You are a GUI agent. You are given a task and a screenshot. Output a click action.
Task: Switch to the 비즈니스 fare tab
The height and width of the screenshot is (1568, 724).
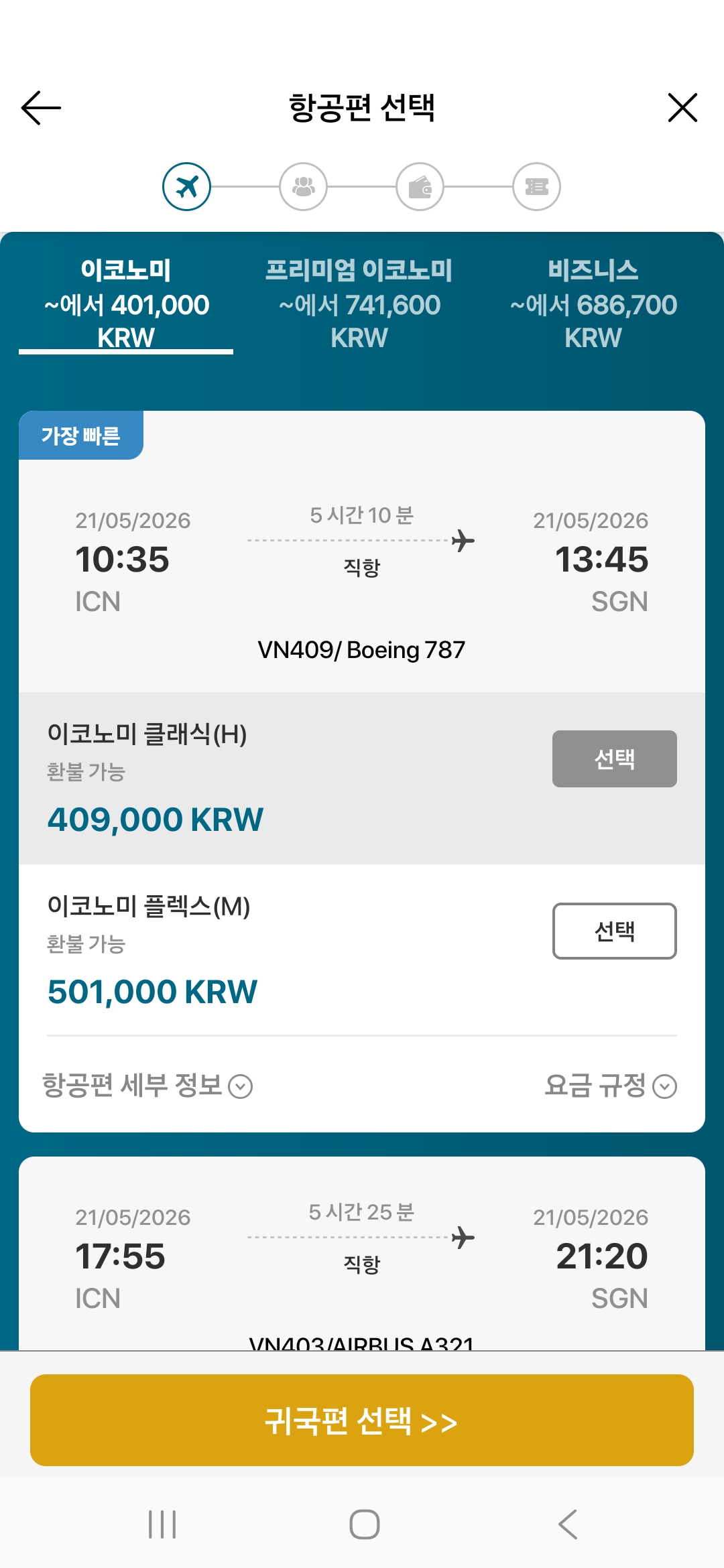click(593, 304)
